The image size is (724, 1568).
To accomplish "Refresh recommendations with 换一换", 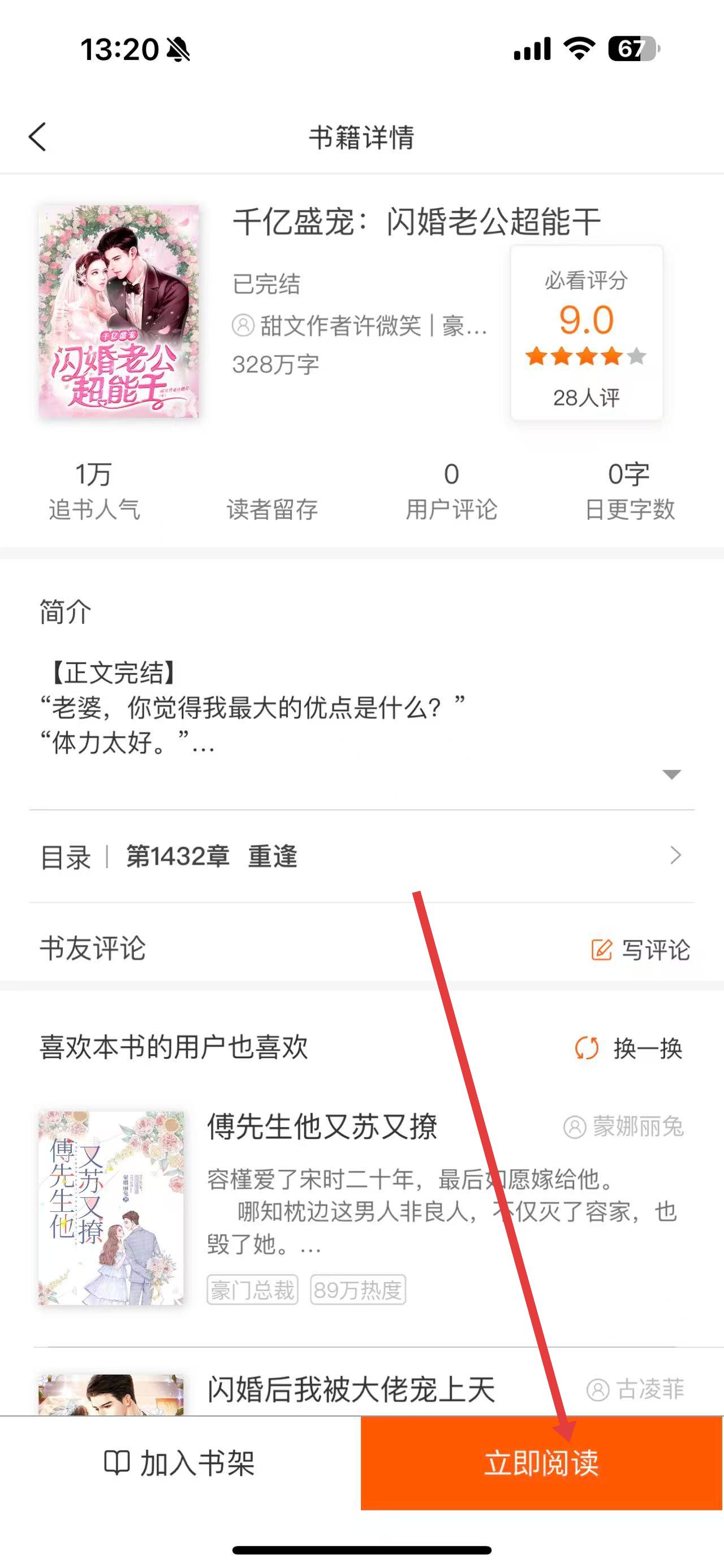I will point(630,1048).
